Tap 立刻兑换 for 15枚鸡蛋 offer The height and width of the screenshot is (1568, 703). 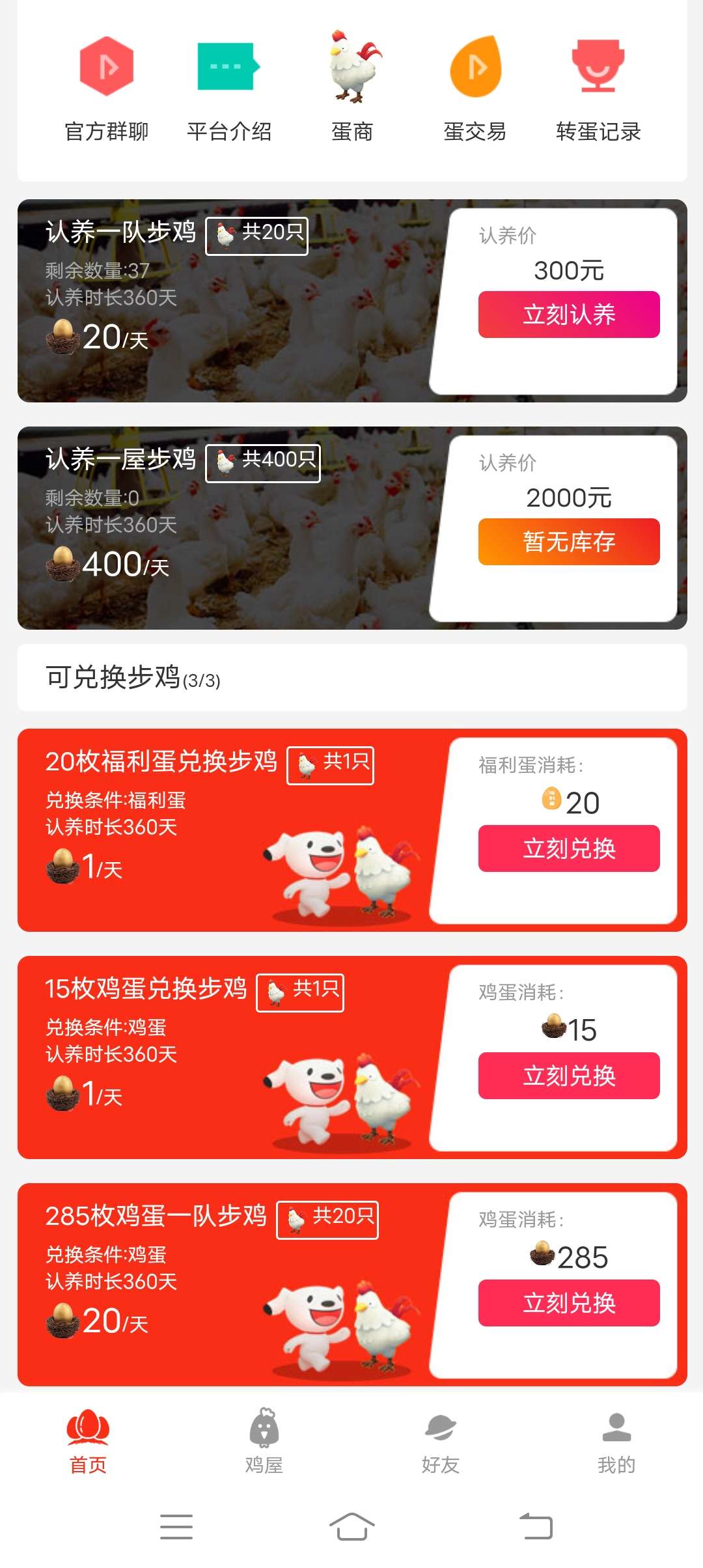[569, 1076]
